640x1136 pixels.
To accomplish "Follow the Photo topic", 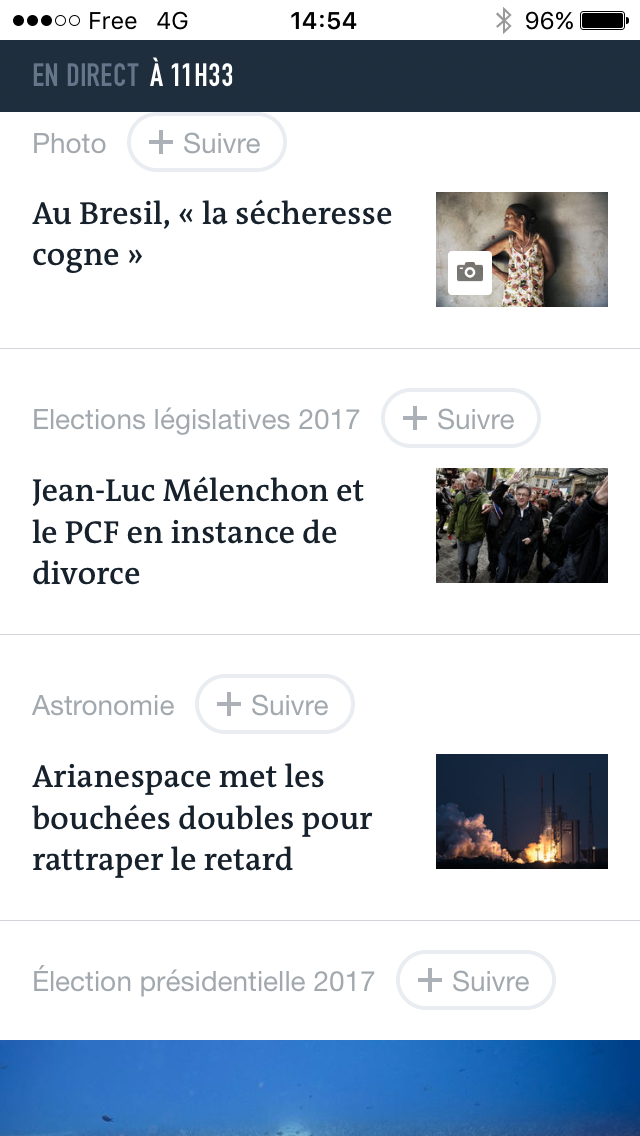I will point(206,143).
